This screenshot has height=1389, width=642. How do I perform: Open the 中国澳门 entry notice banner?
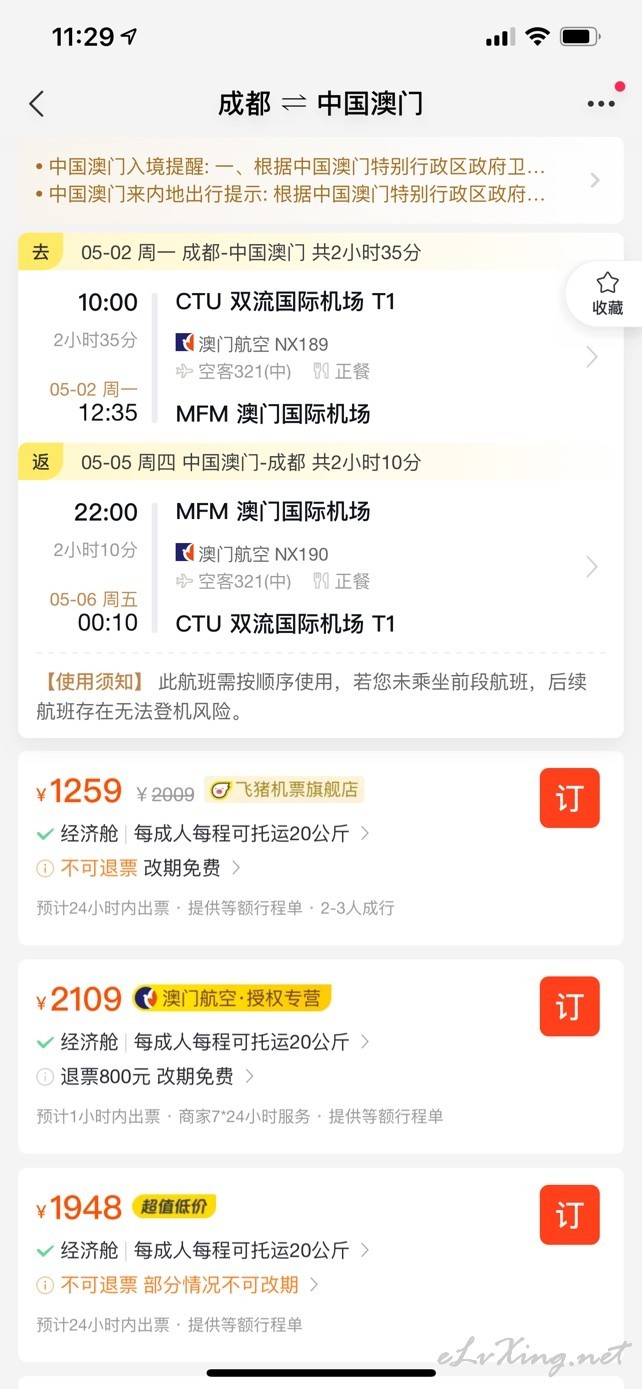tap(321, 180)
